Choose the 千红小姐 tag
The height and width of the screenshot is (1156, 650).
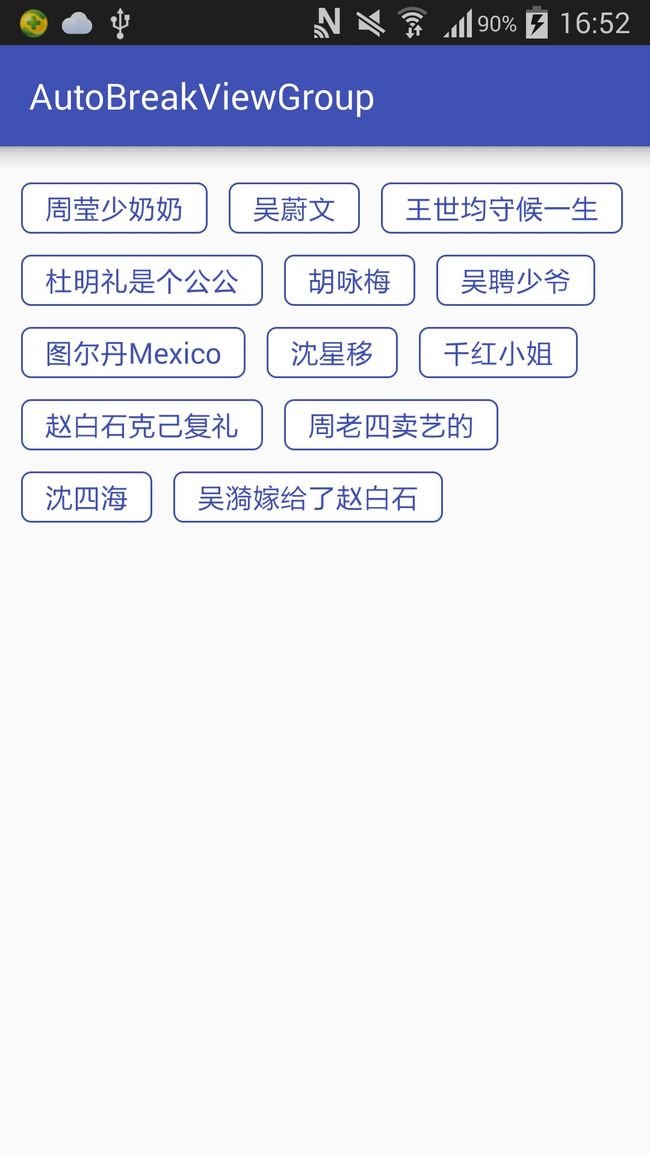click(498, 353)
